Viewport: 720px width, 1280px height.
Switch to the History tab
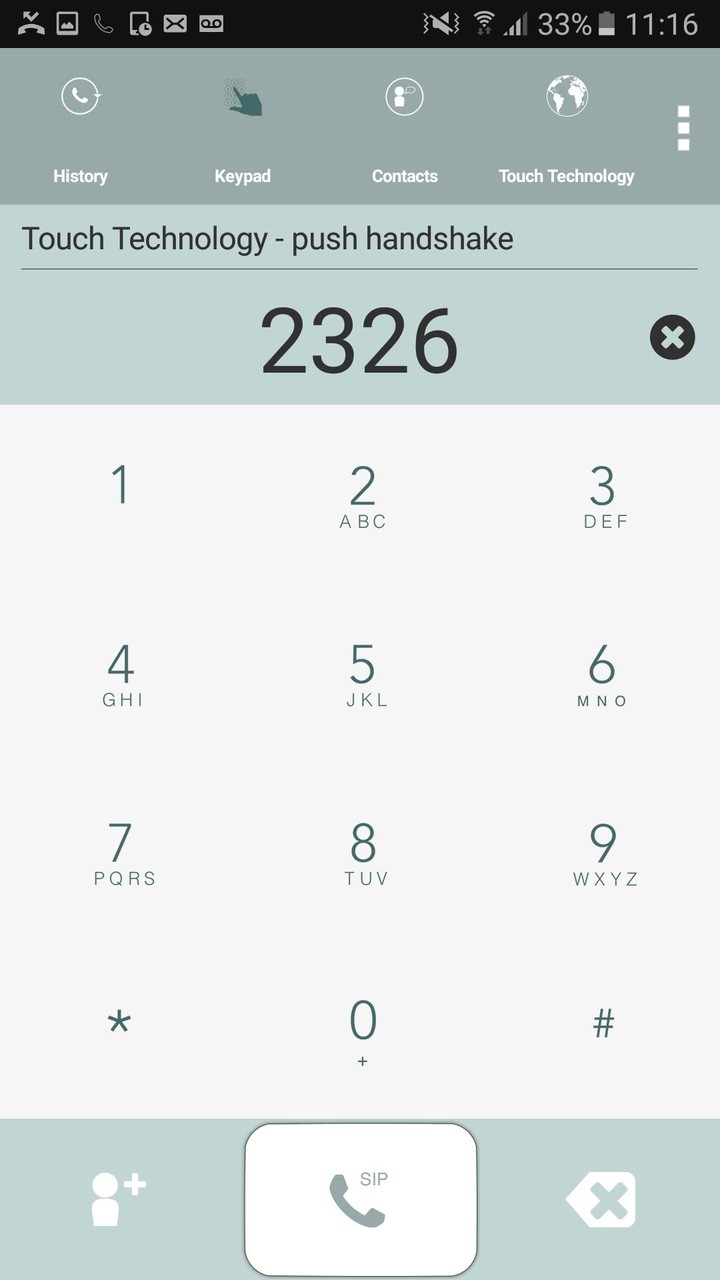pyautogui.click(x=80, y=128)
